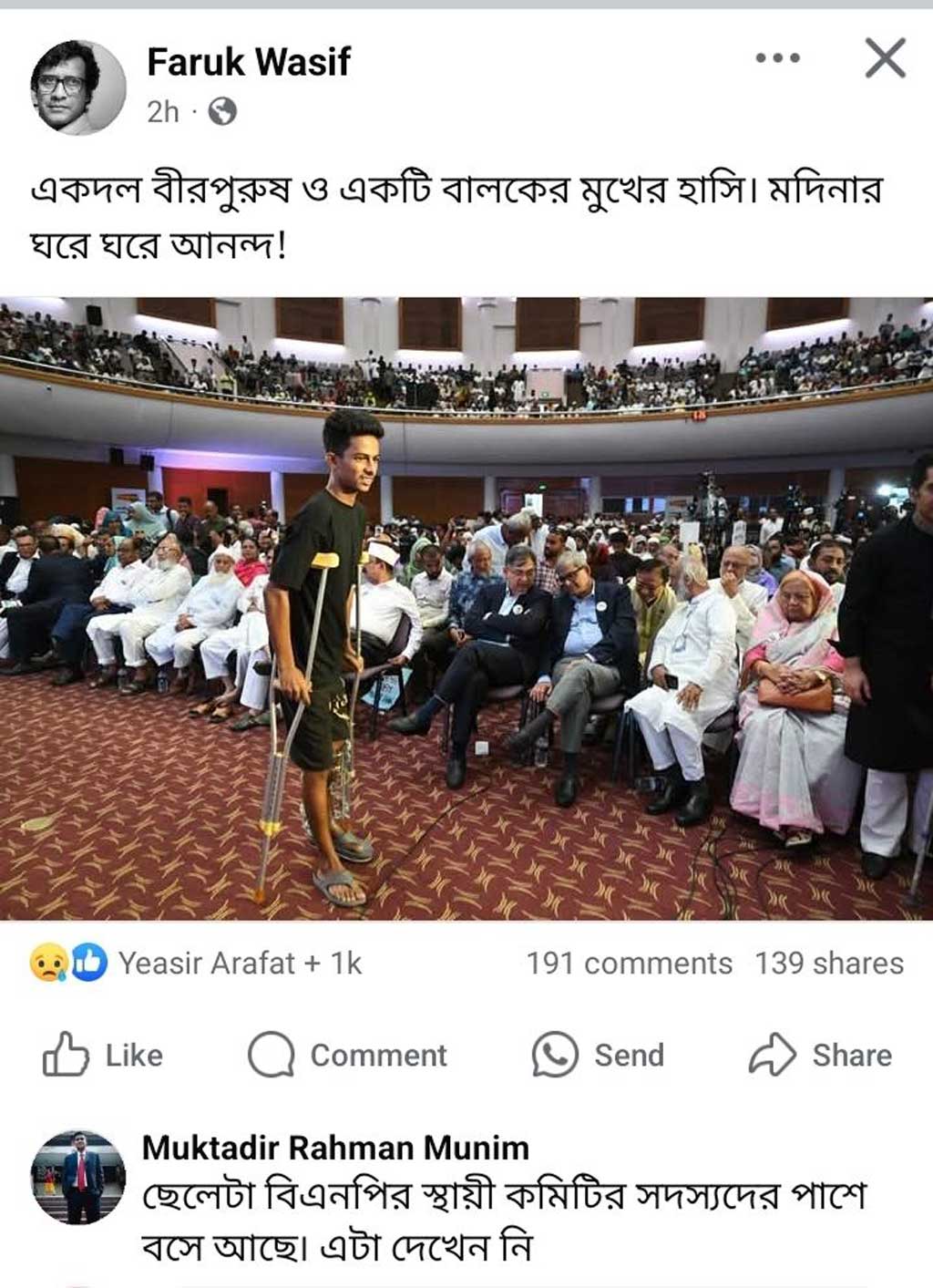Viewport: 933px width, 1288px height.
Task: Open Faruk Wasif's profile name link
Action: [x=248, y=62]
